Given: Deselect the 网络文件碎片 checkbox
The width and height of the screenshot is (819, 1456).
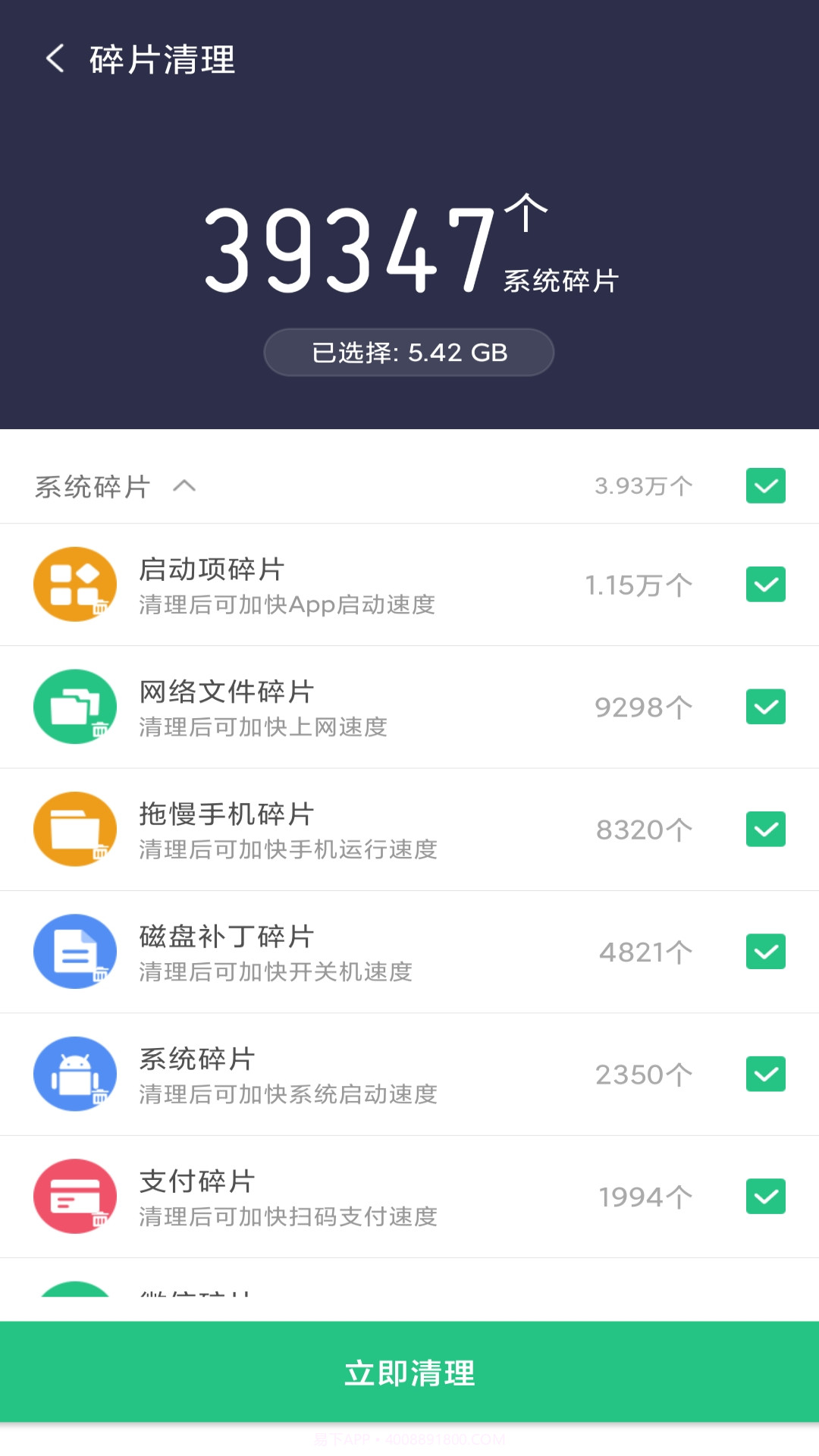Looking at the screenshot, I should [x=765, y=707].
